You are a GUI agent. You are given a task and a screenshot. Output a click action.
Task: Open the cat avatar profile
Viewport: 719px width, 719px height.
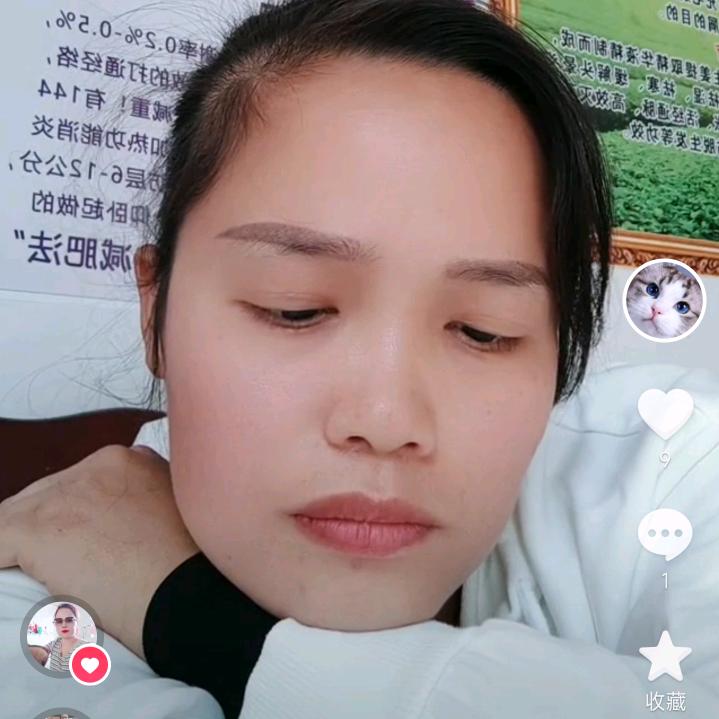pyautogui.click(x=664, y=300)
